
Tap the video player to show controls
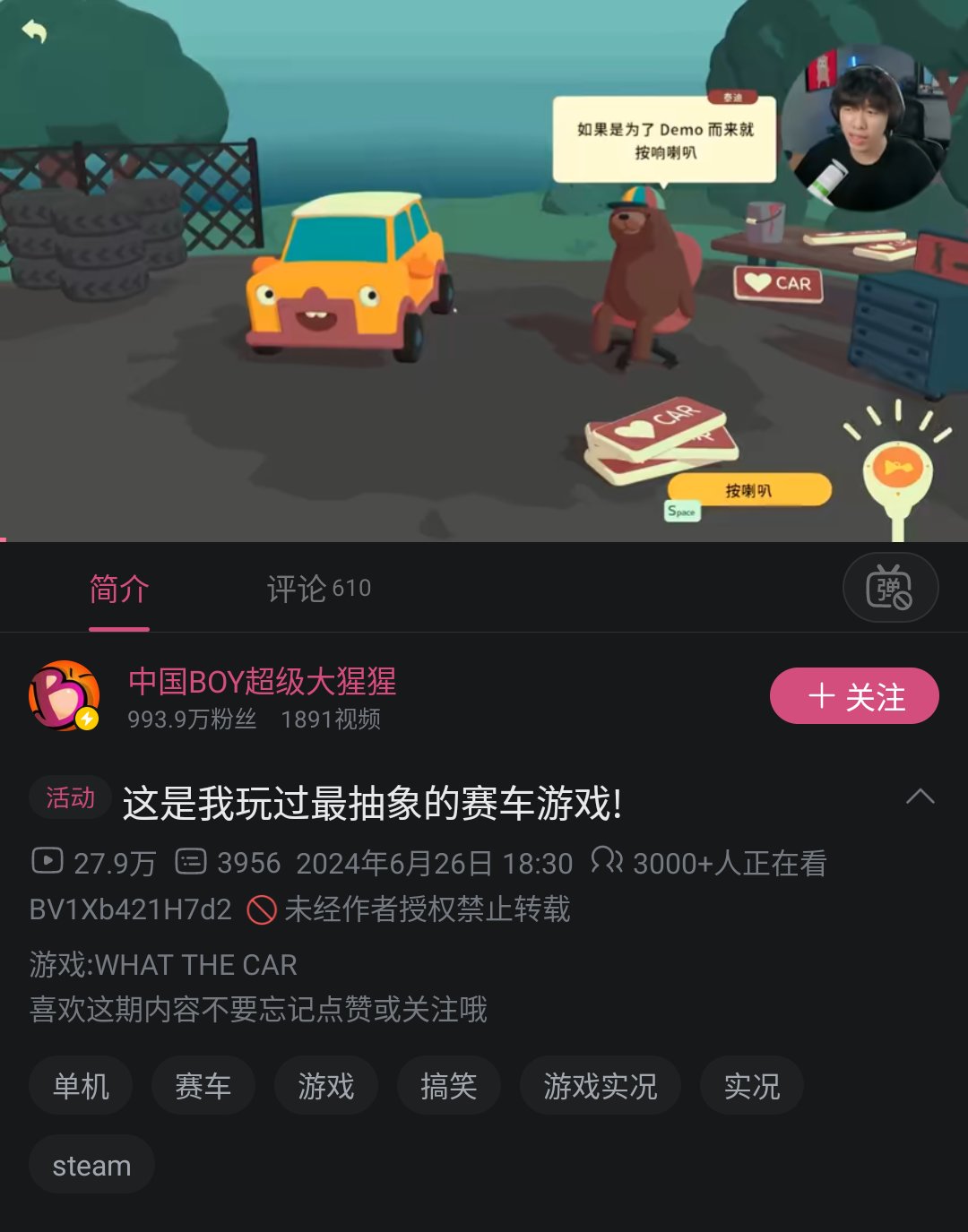[484, 269]
